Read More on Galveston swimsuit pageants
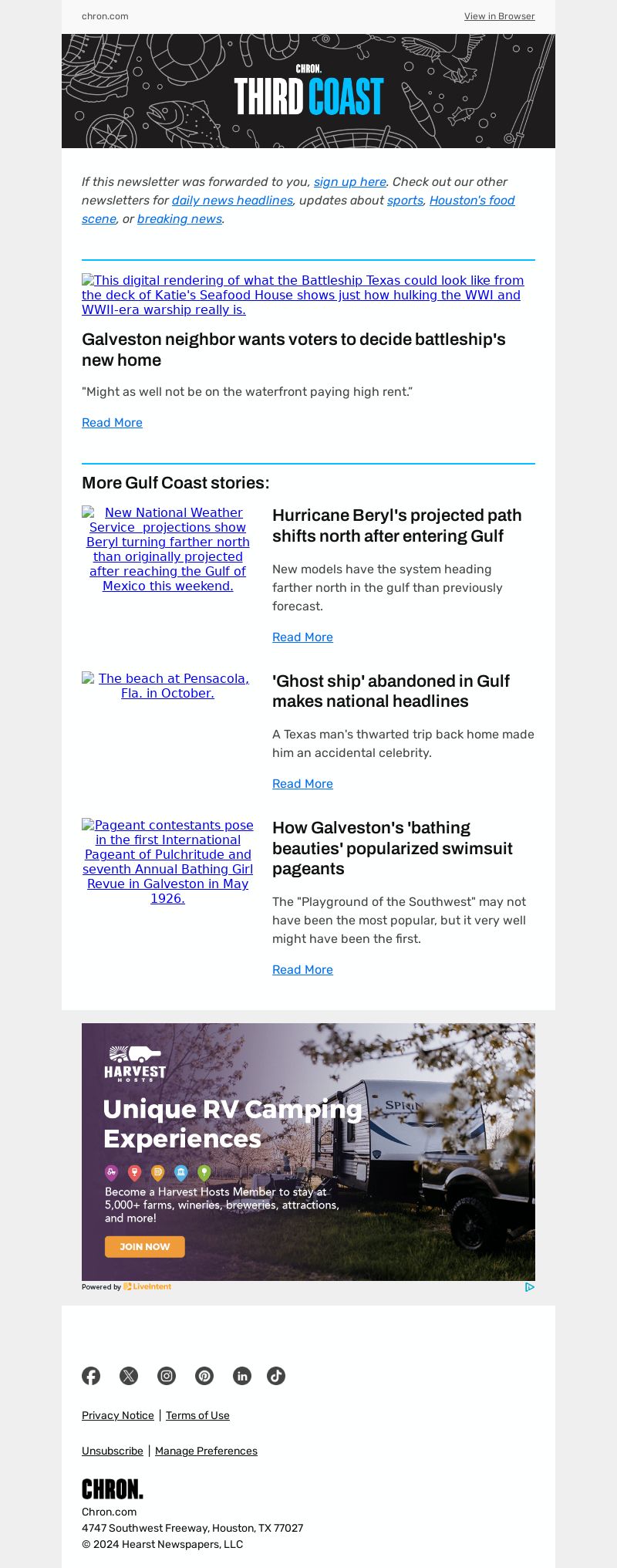 tap(302, 970)
